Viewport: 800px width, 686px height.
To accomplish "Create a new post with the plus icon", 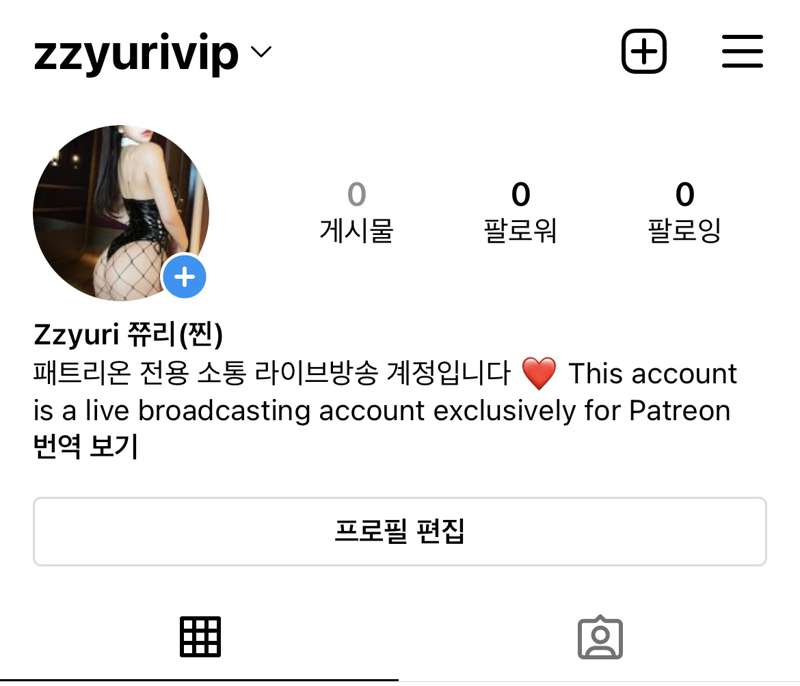I will tap(644, 51).
